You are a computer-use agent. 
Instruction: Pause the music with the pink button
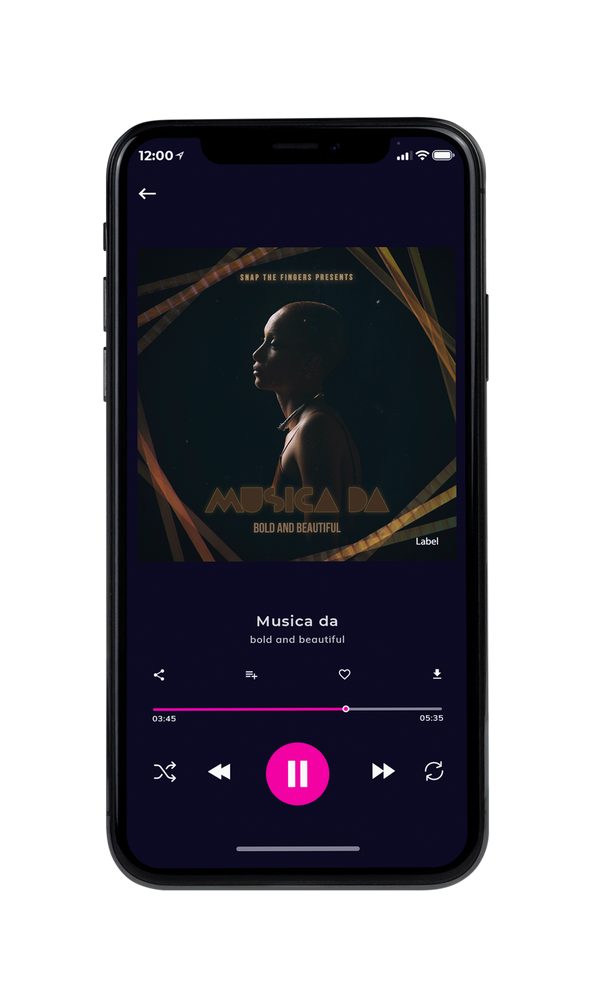coord(297,774)
